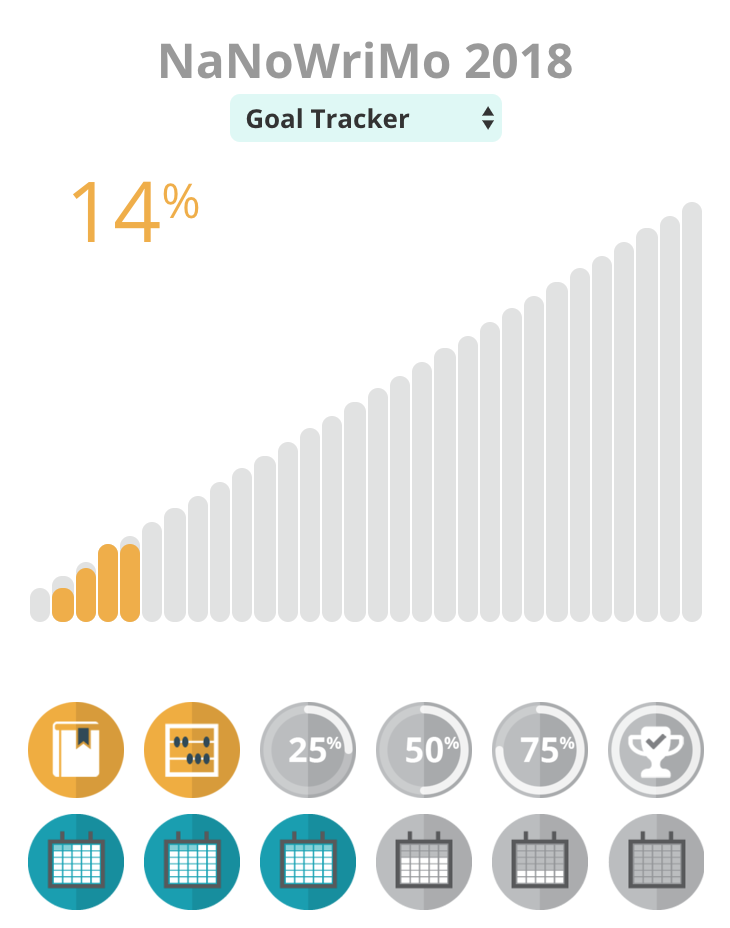Select the 50% milestone badge
Screen dimensions: 730x928
click(424, 749)
